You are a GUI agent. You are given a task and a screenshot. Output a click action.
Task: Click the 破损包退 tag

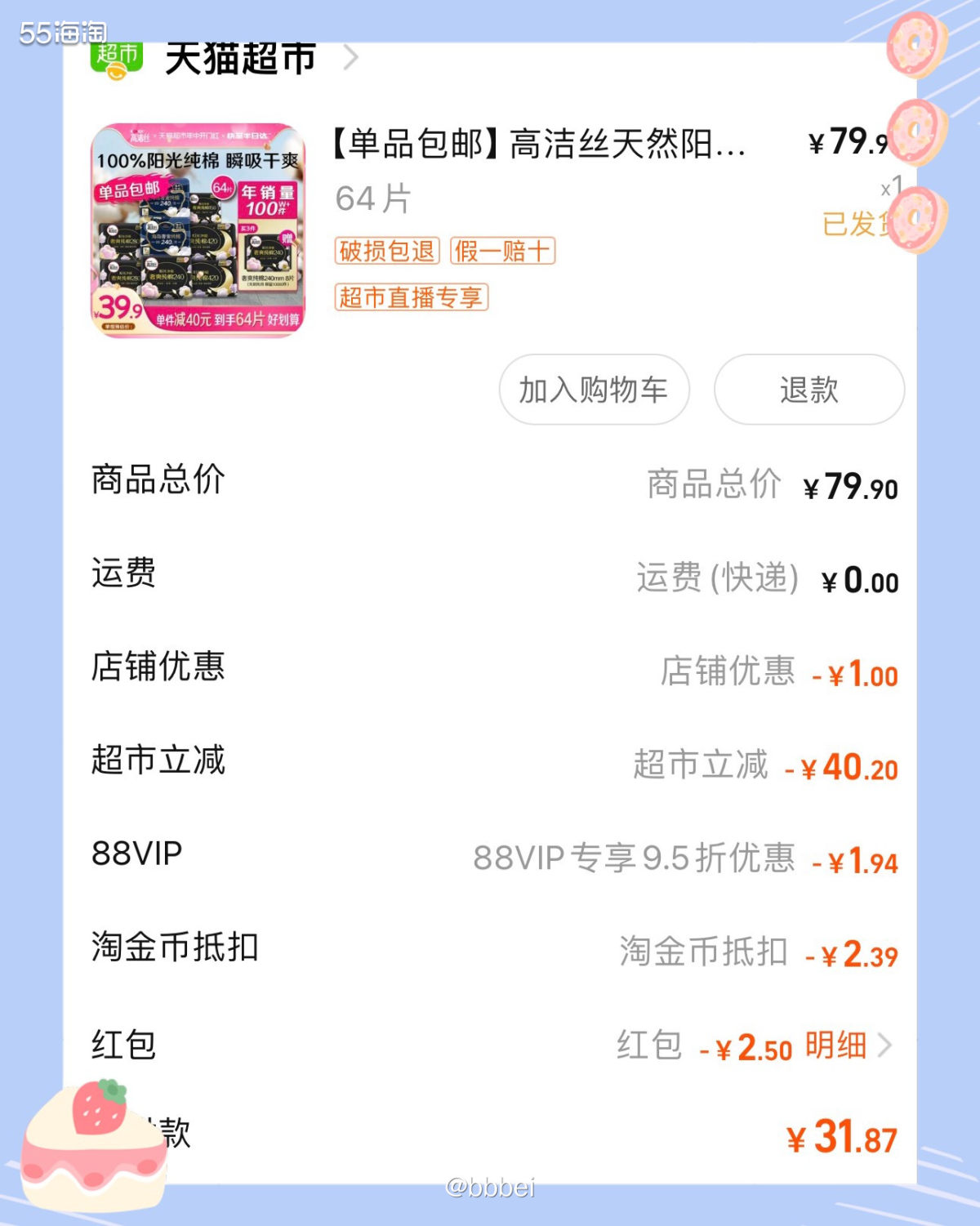[386, 252]
